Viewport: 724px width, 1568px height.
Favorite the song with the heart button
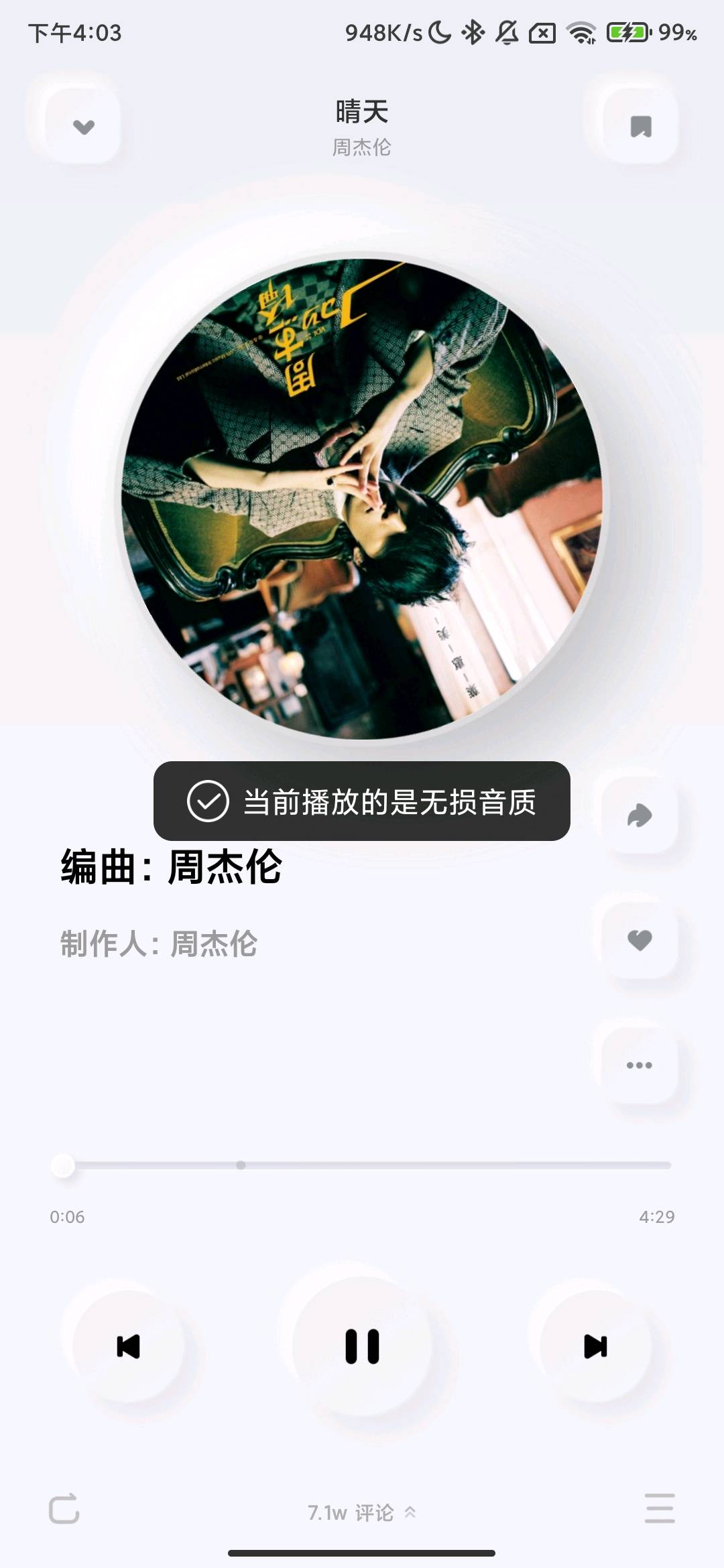point(640,939)
